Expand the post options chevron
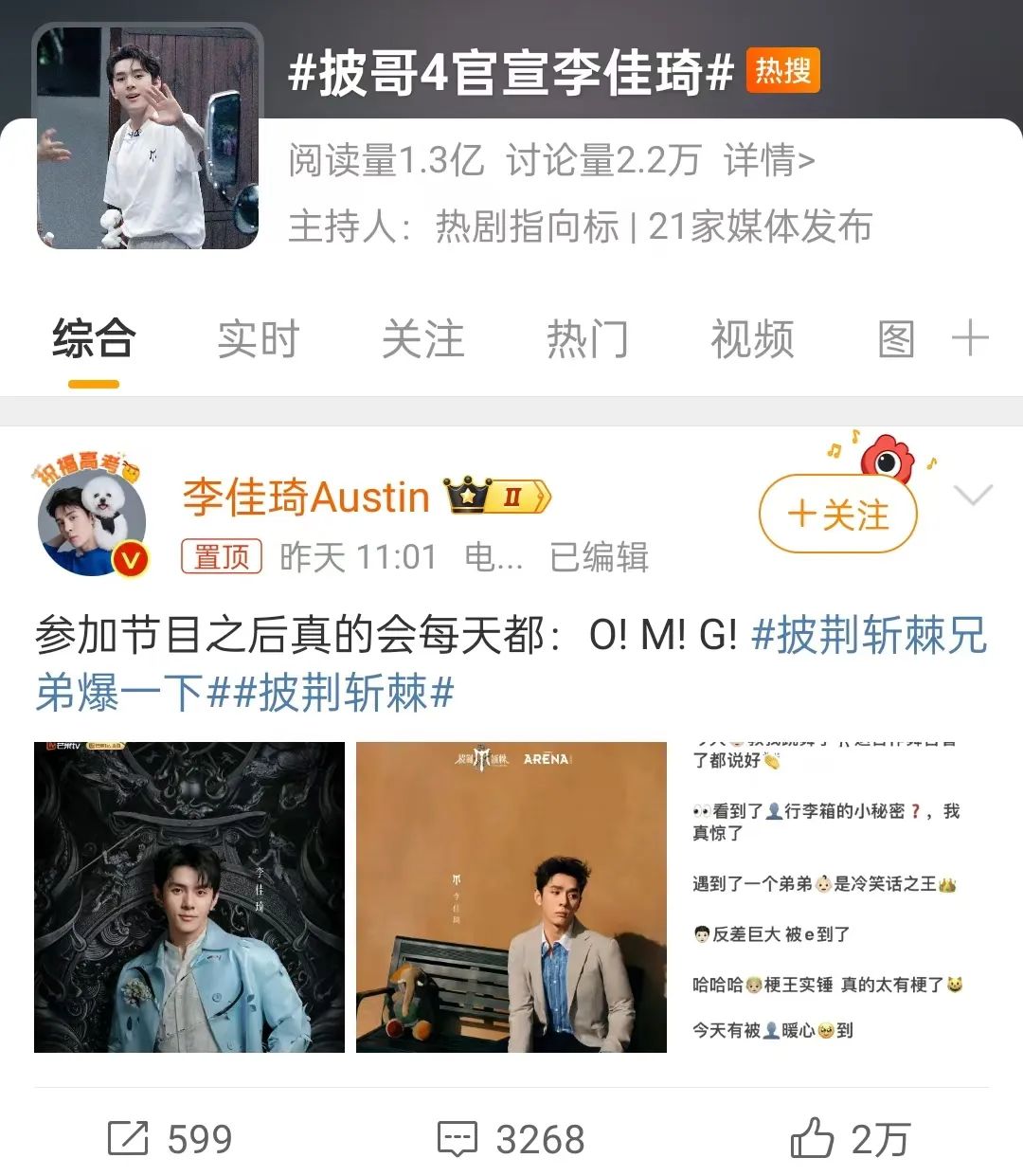 (974, 496)
